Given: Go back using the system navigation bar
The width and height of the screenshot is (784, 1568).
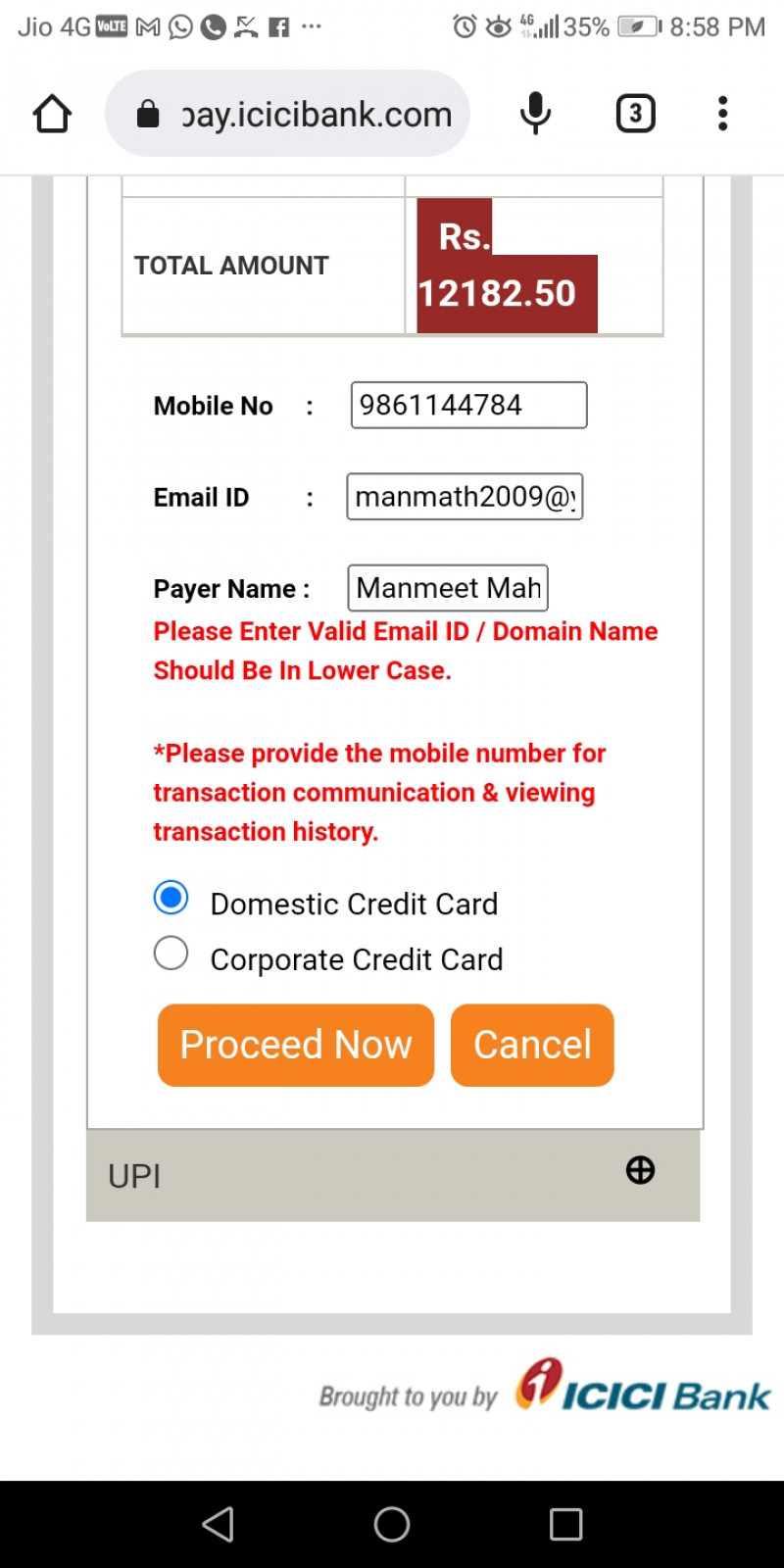Looking at the screenshot, I should pyautogui.click(x=218, y=1524).
